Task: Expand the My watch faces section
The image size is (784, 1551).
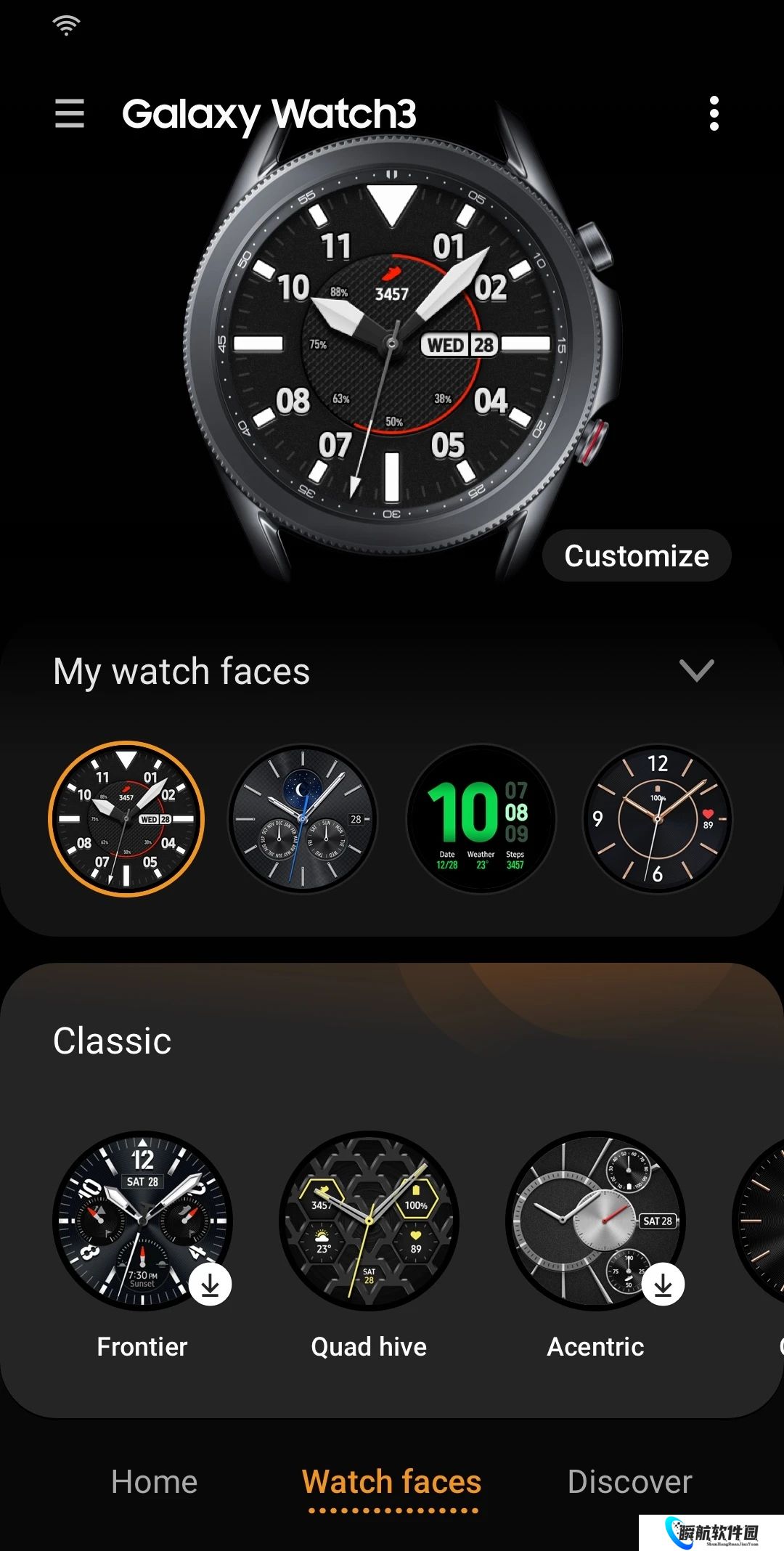Action: point(696,671)
